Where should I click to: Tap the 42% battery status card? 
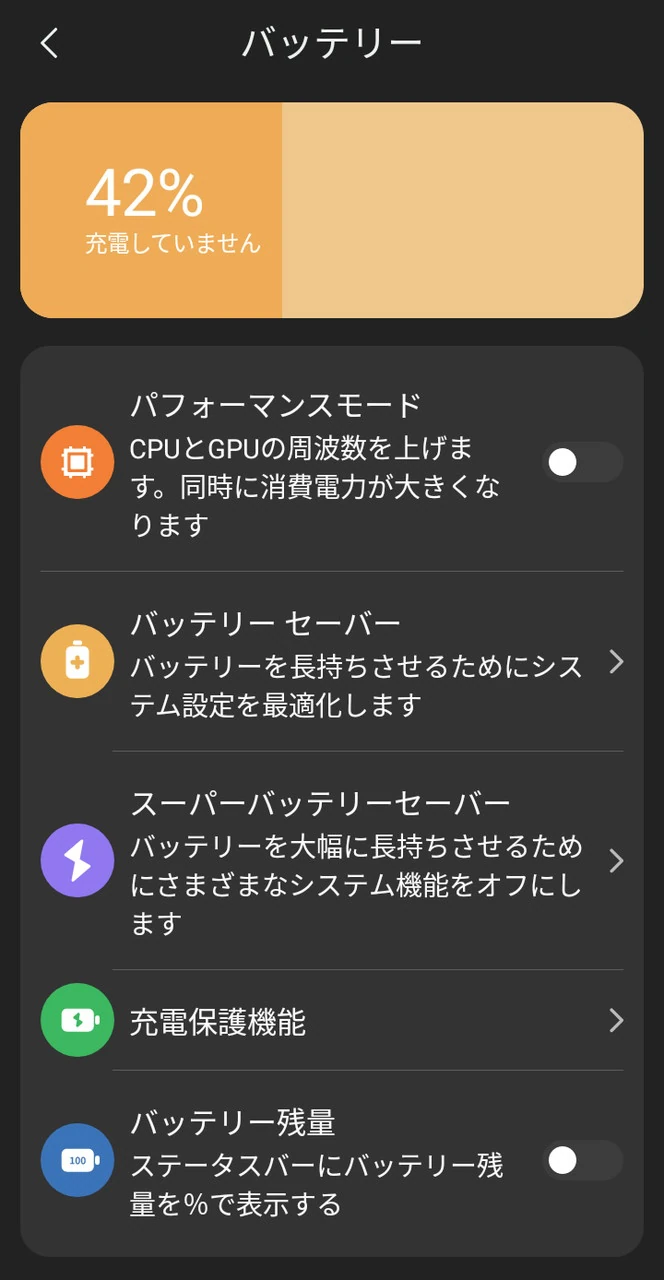pos(332,210)
